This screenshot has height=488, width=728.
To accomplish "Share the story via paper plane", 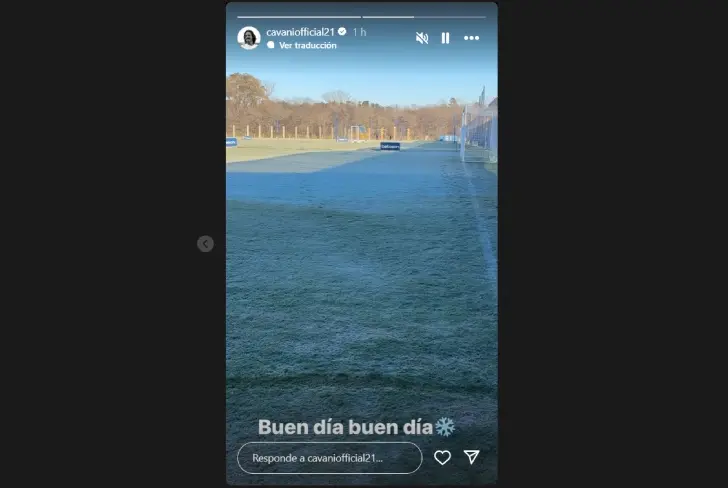I will click(471, 457).
